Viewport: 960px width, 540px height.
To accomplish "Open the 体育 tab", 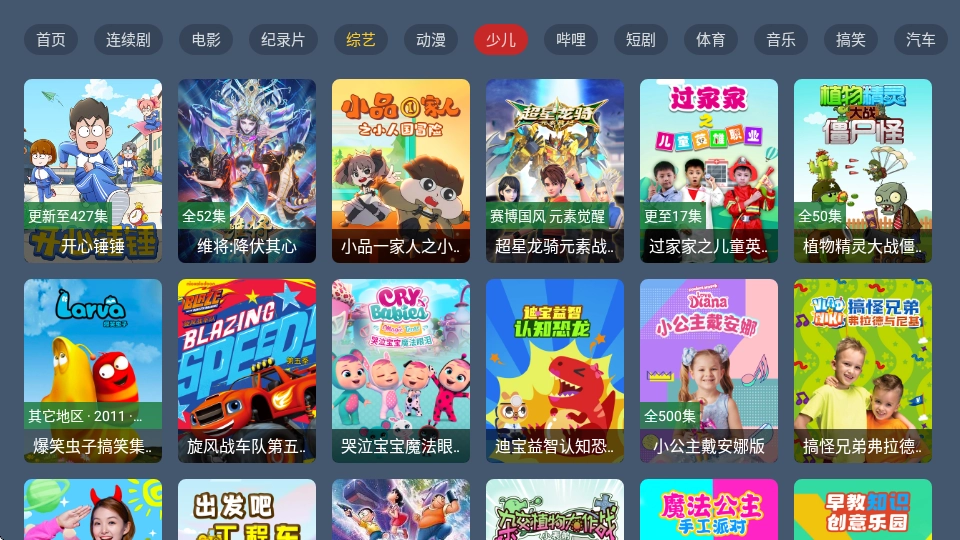I will 711,40.
